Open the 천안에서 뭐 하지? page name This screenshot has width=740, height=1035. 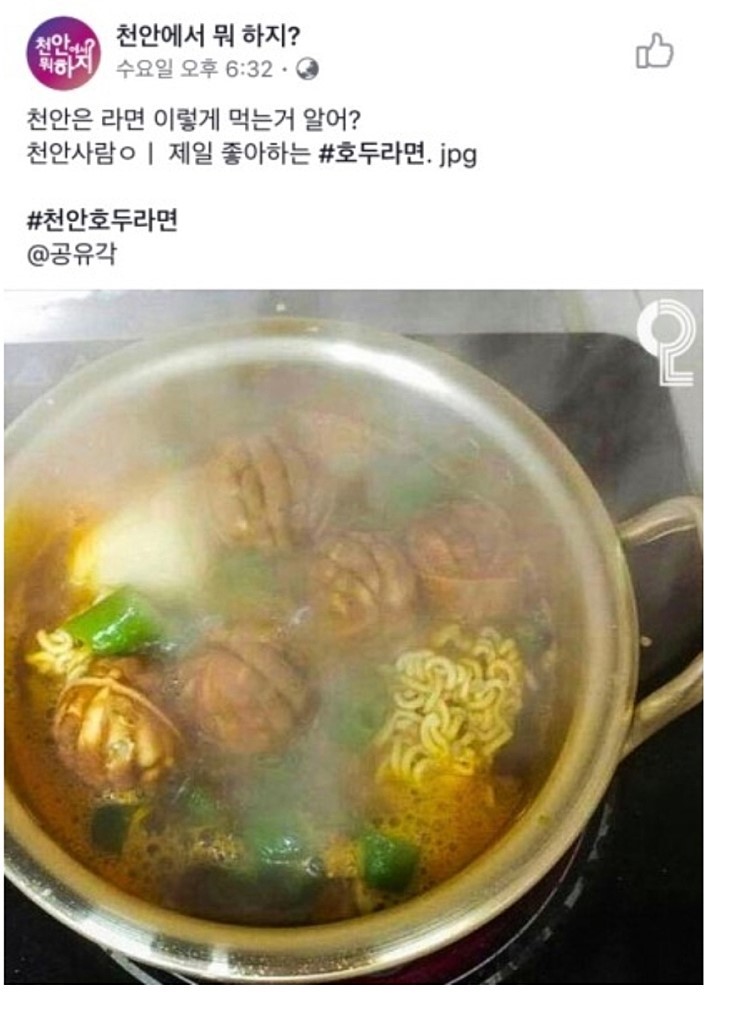pos(207,38)
